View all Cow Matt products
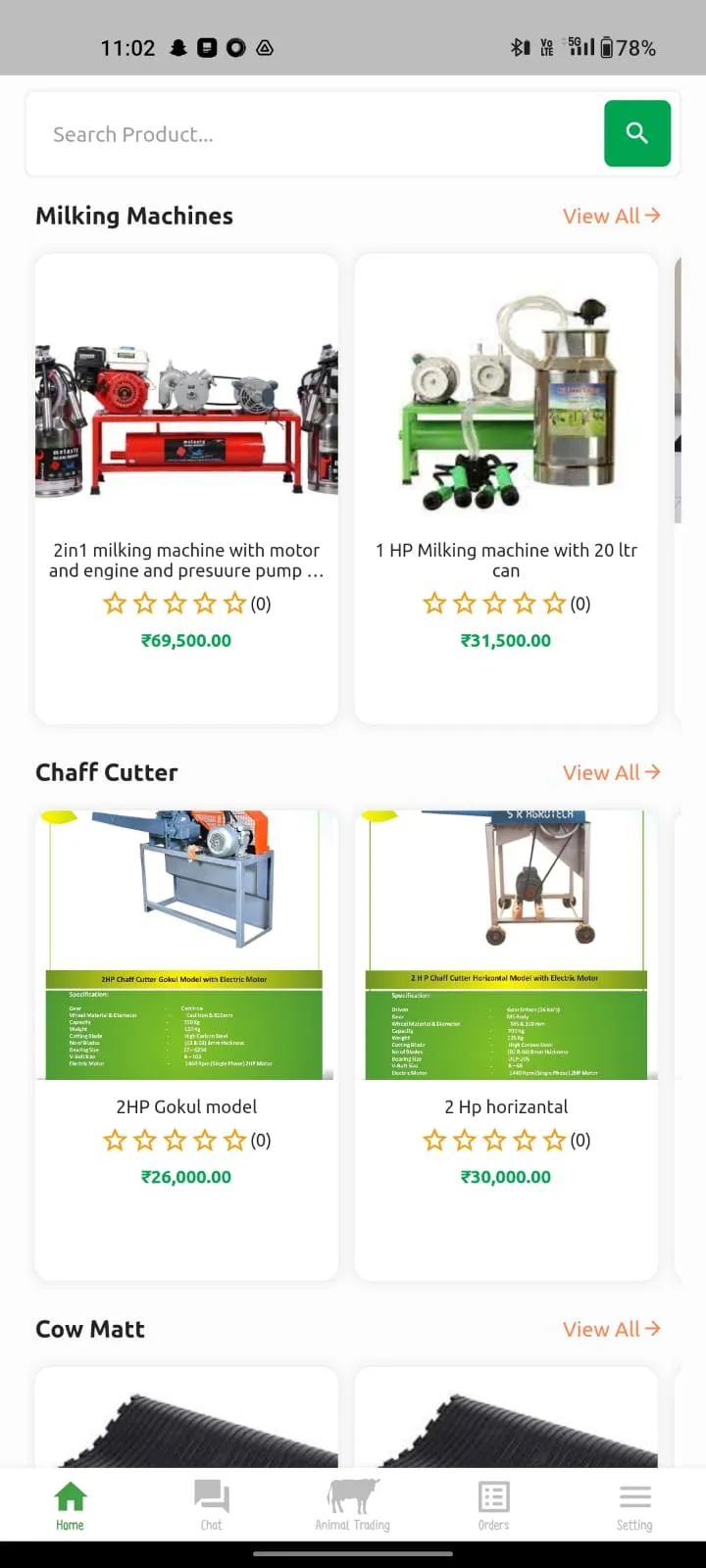The image size is (706, 1568). coord(611,1329)
